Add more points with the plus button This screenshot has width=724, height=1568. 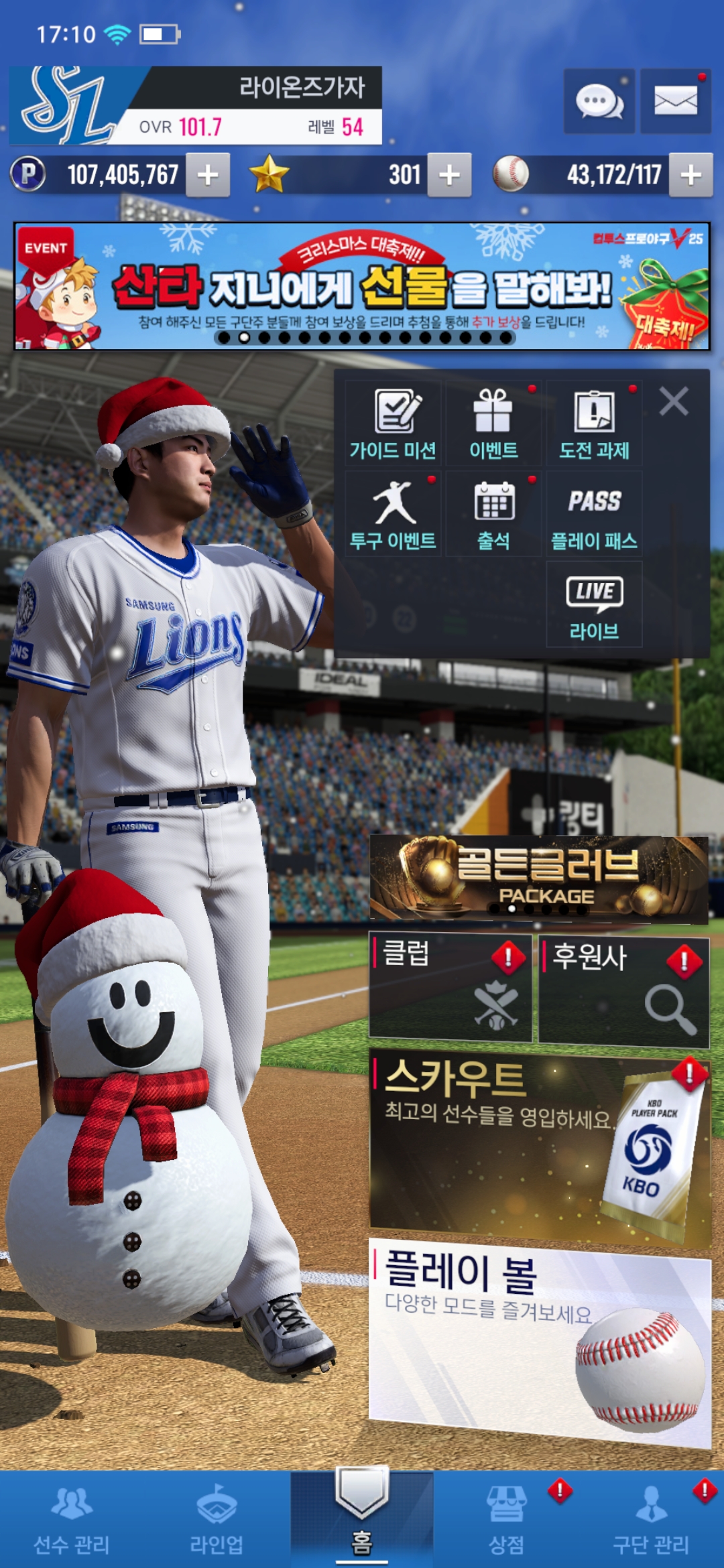pyautogui.click(x=208, y=175)
